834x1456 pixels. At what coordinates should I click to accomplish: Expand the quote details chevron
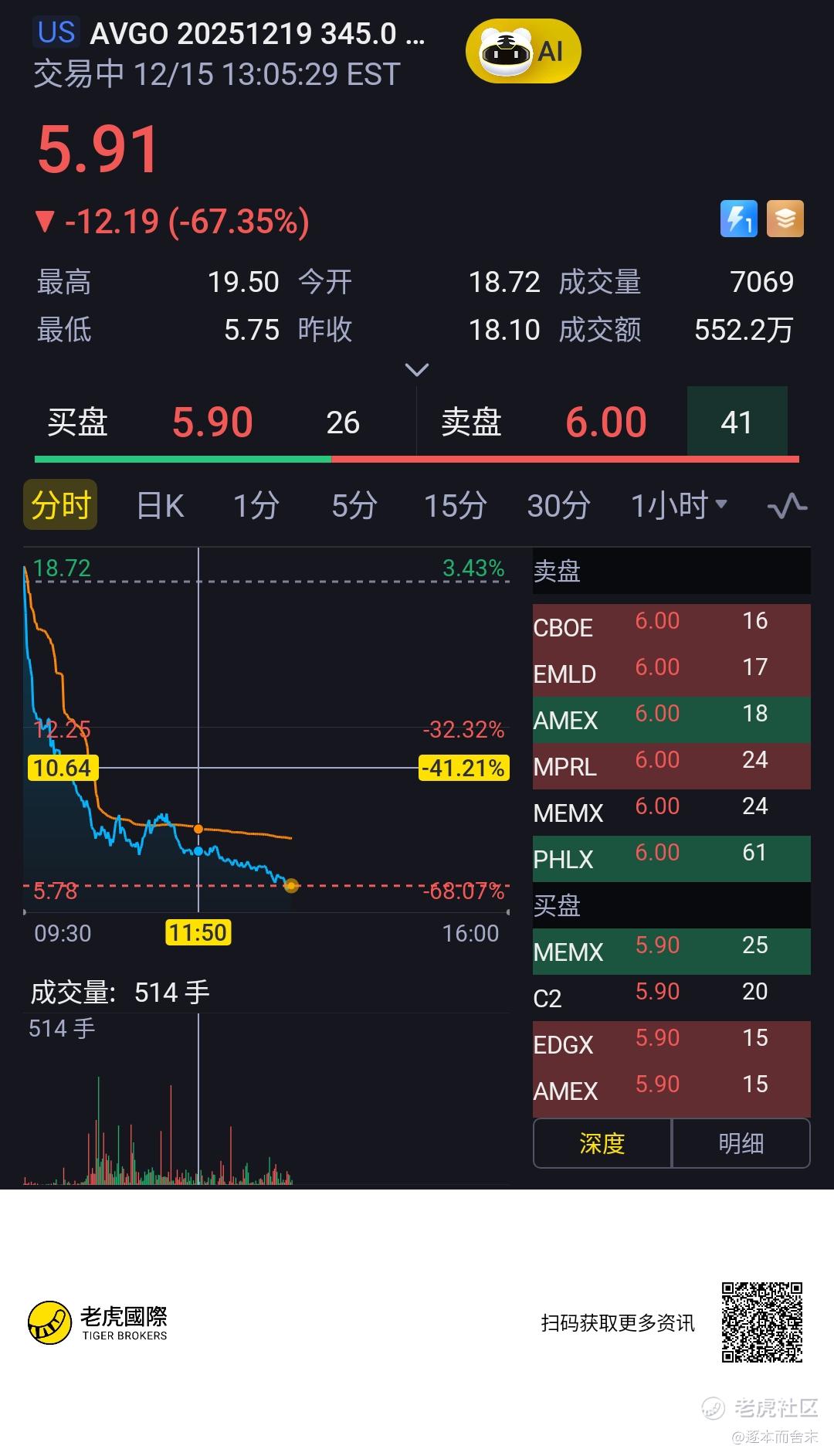point(417,370)
